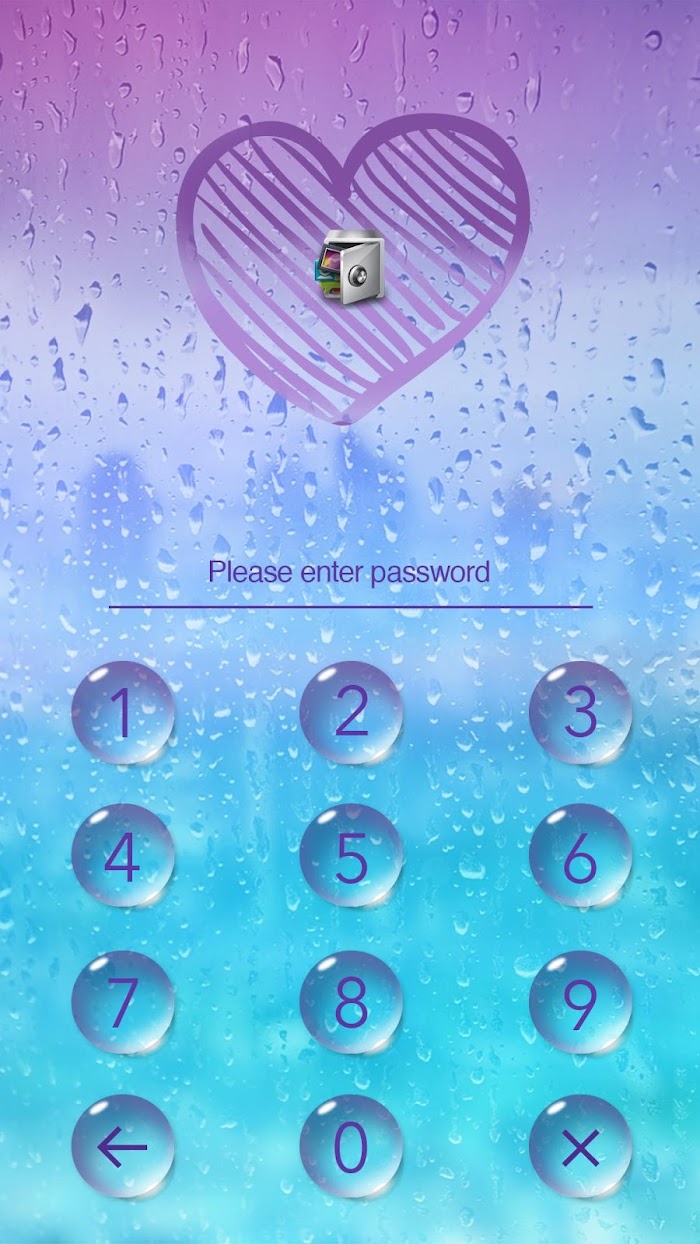Tap the back arrow bubble
The image size is (700, 1244).
point(122,1147)
